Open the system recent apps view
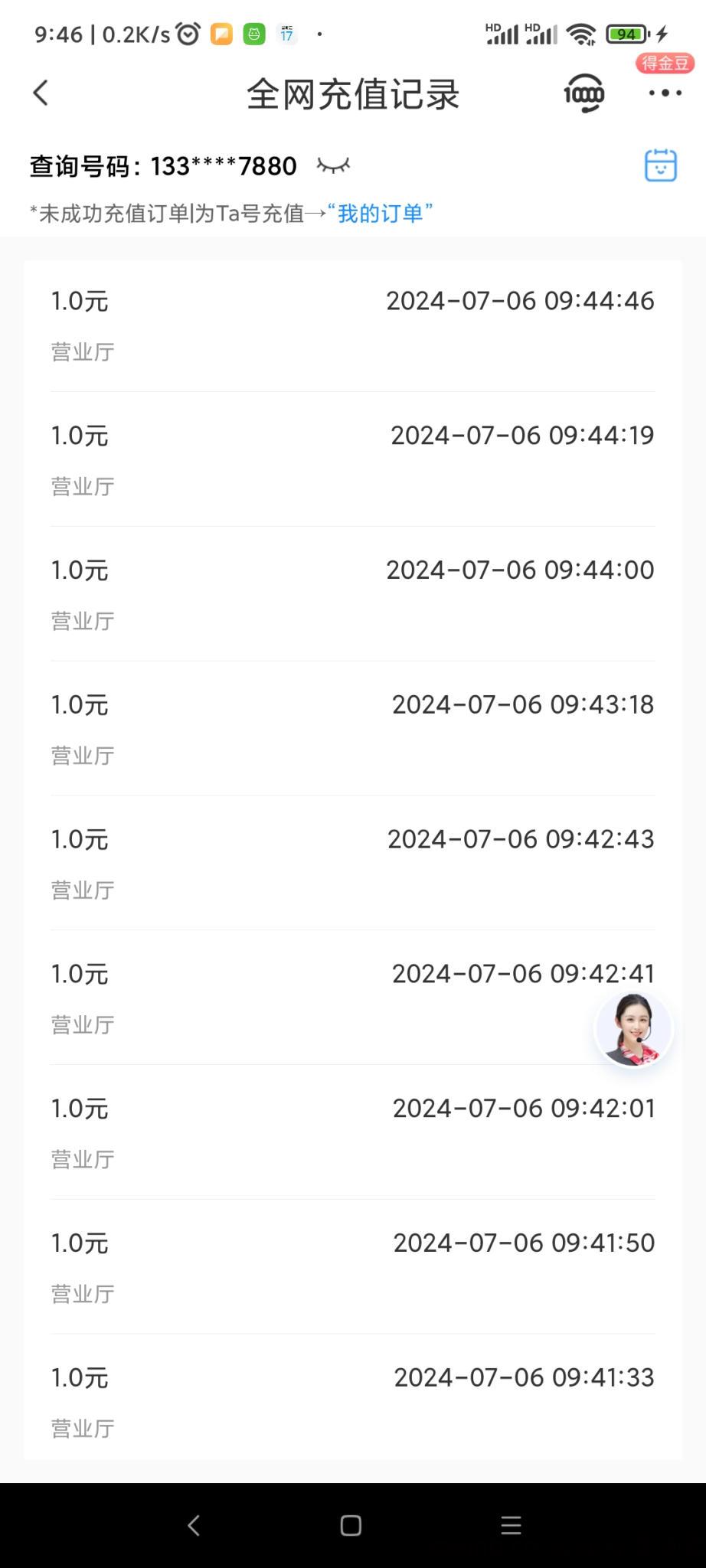Viewport: 706px width, 1568px height. pos(511,1525)
